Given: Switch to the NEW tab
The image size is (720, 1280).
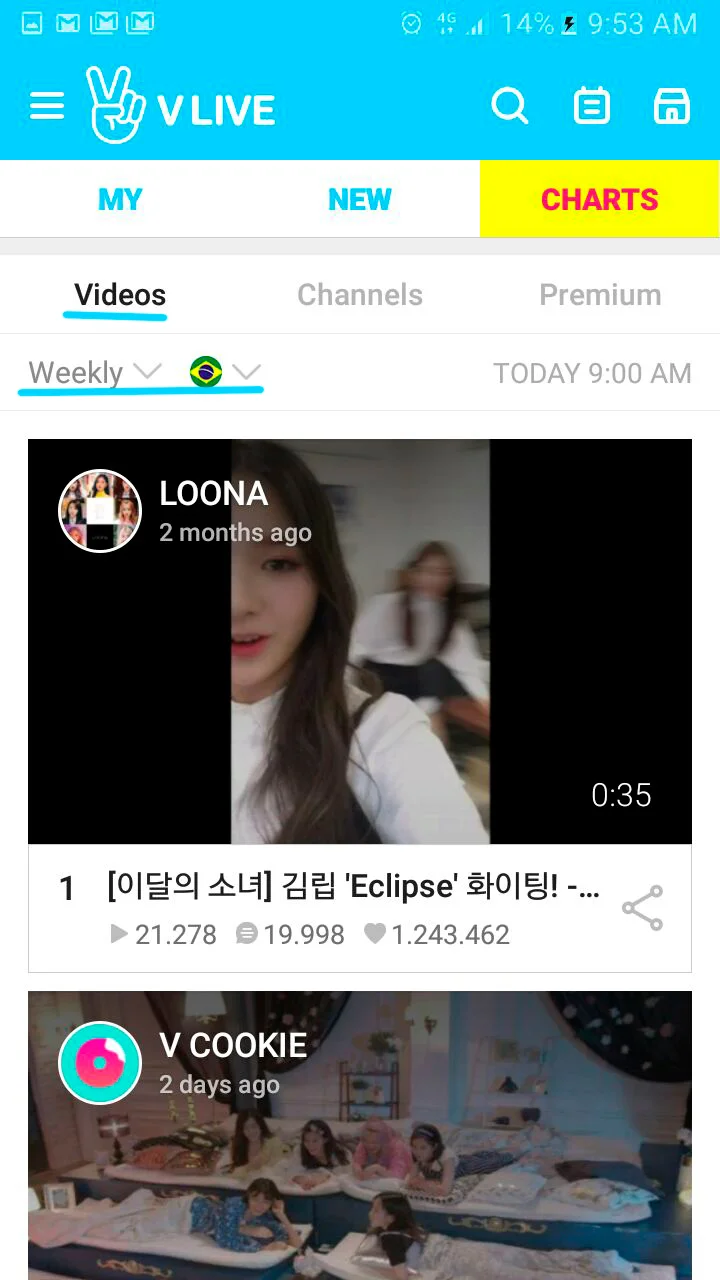Looking at the screenshot, I should click(360, 199).
